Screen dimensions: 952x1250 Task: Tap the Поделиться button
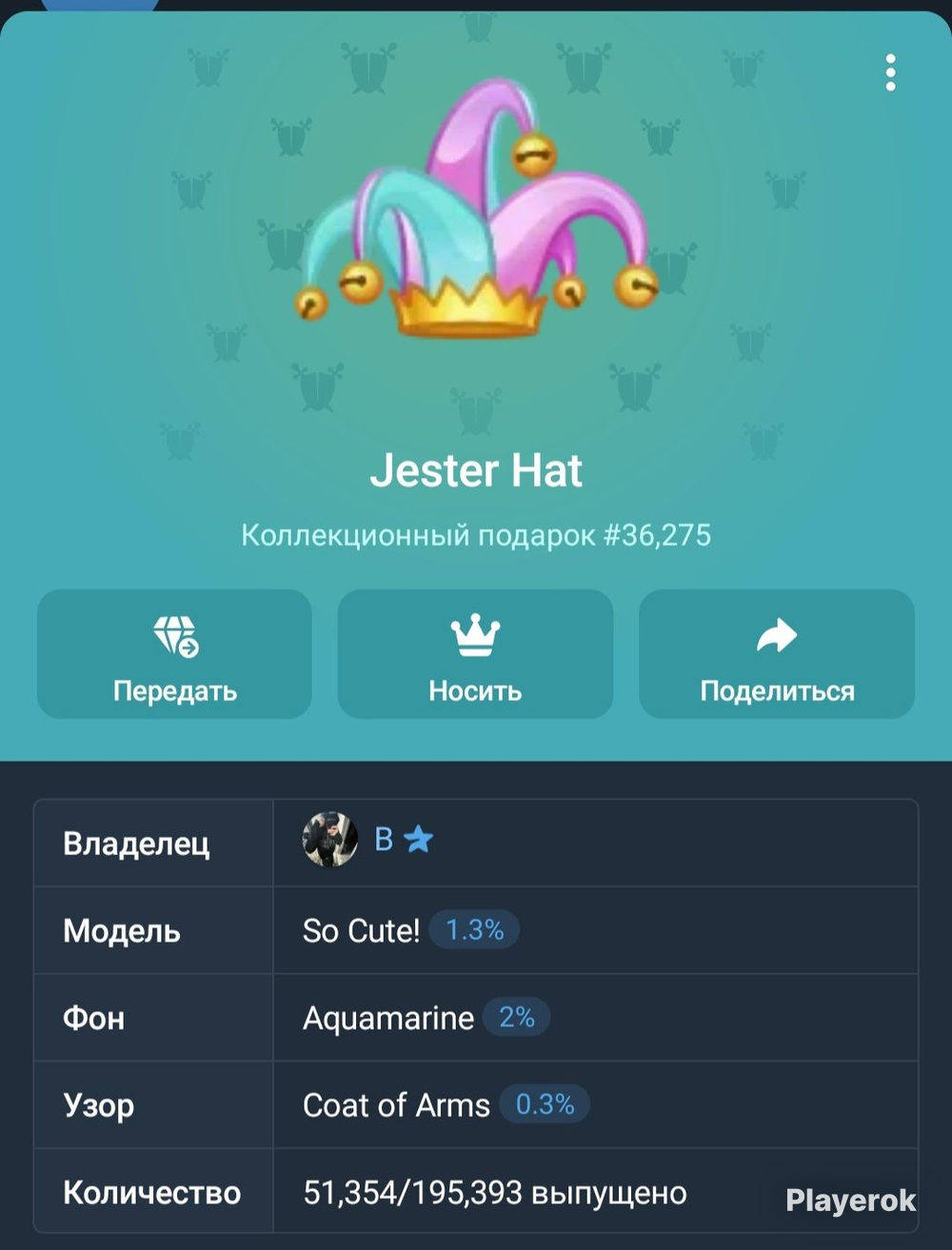[x=777, y=654]
